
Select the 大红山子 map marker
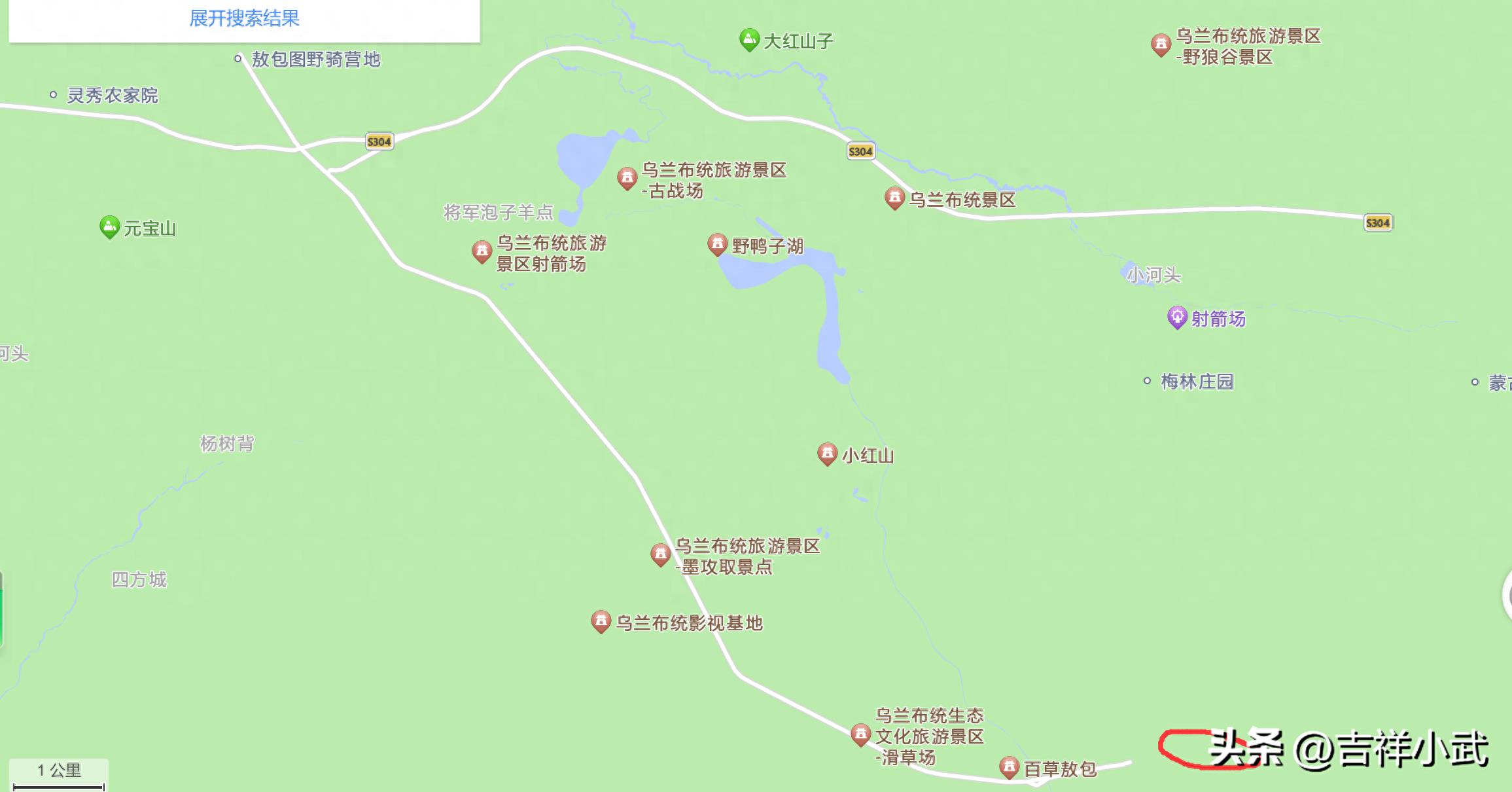[x=748, y=40]
